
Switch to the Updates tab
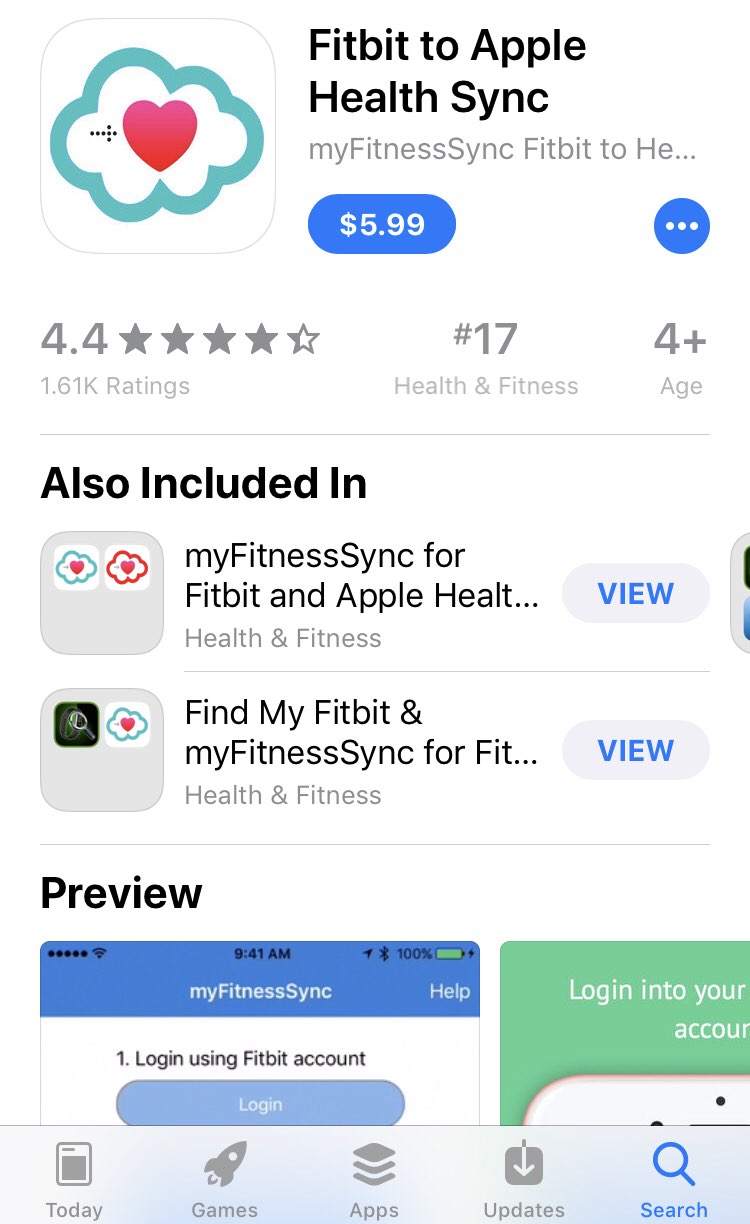tap(524, 1180)
